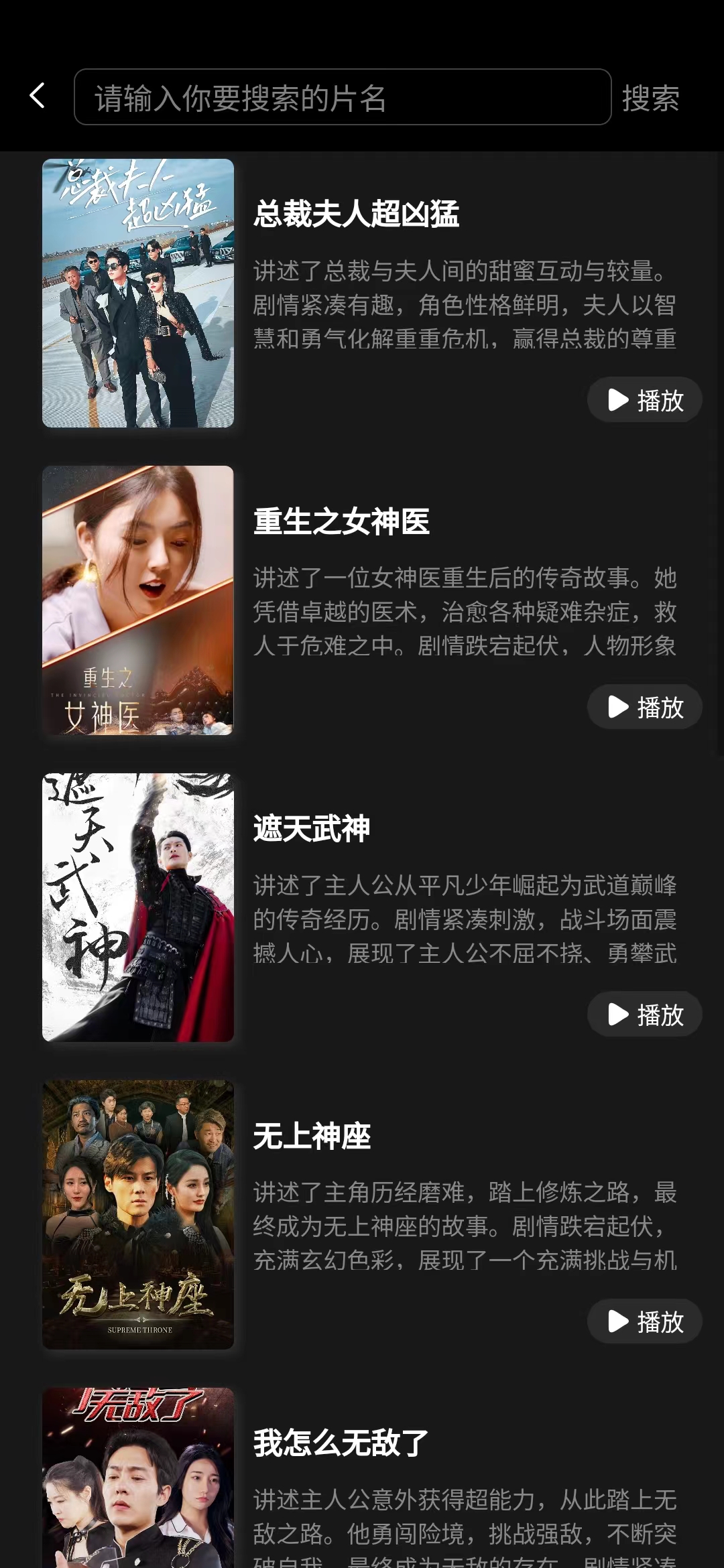Viewport: 724px width, 1568px height.
Task: Focus the 请输入你要搜索的片名 search field
Action: [x=342, y=97]
